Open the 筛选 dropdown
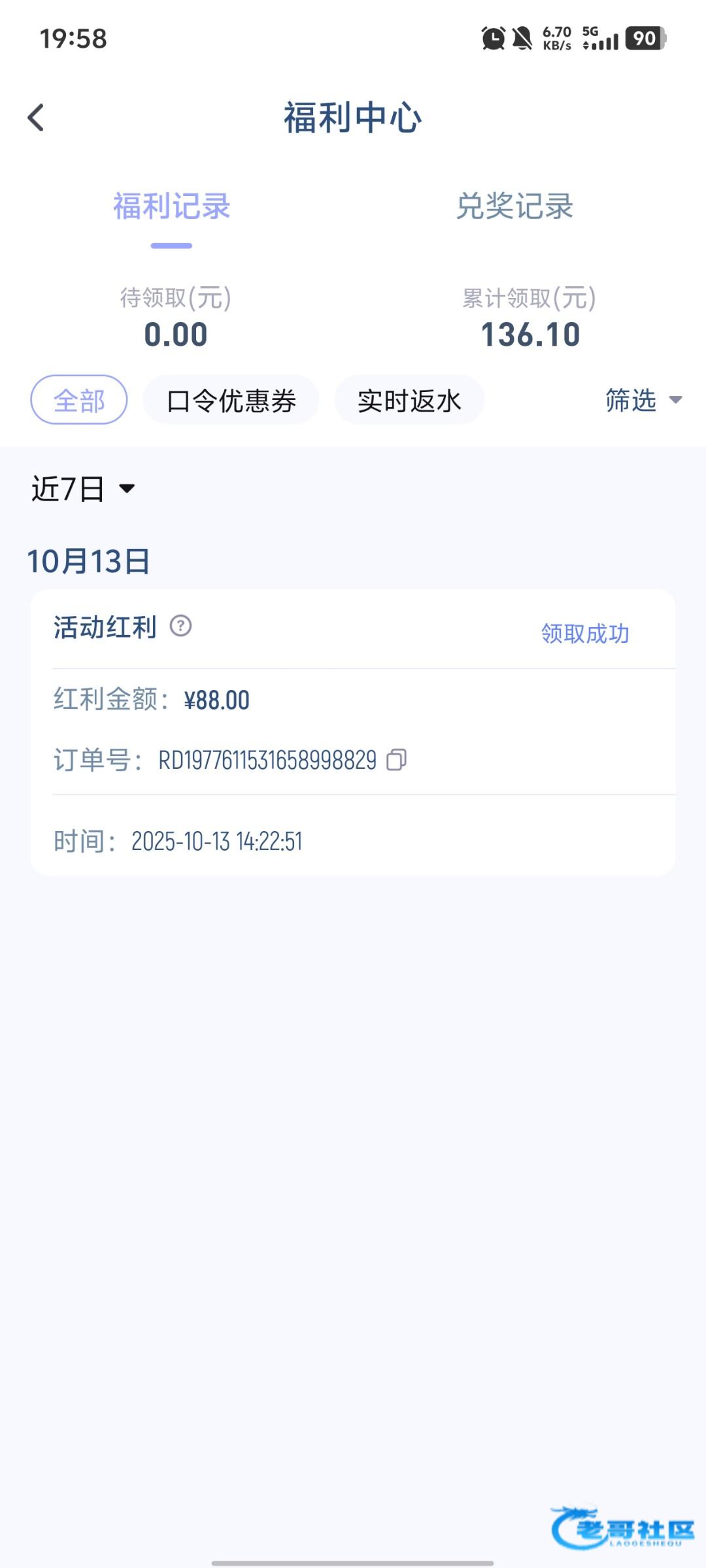 (644, 400)
